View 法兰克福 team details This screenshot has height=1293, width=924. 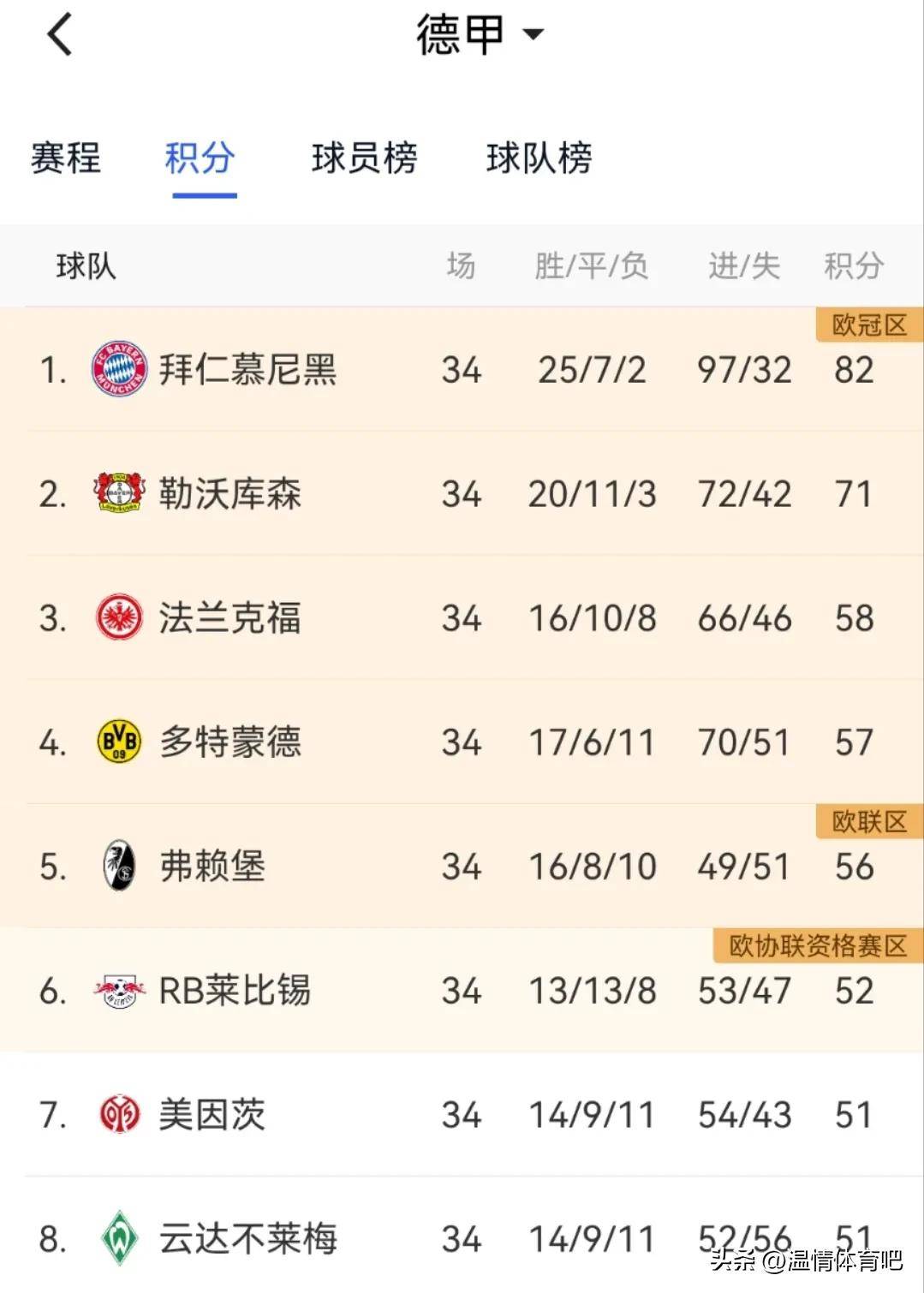point(230,618)
